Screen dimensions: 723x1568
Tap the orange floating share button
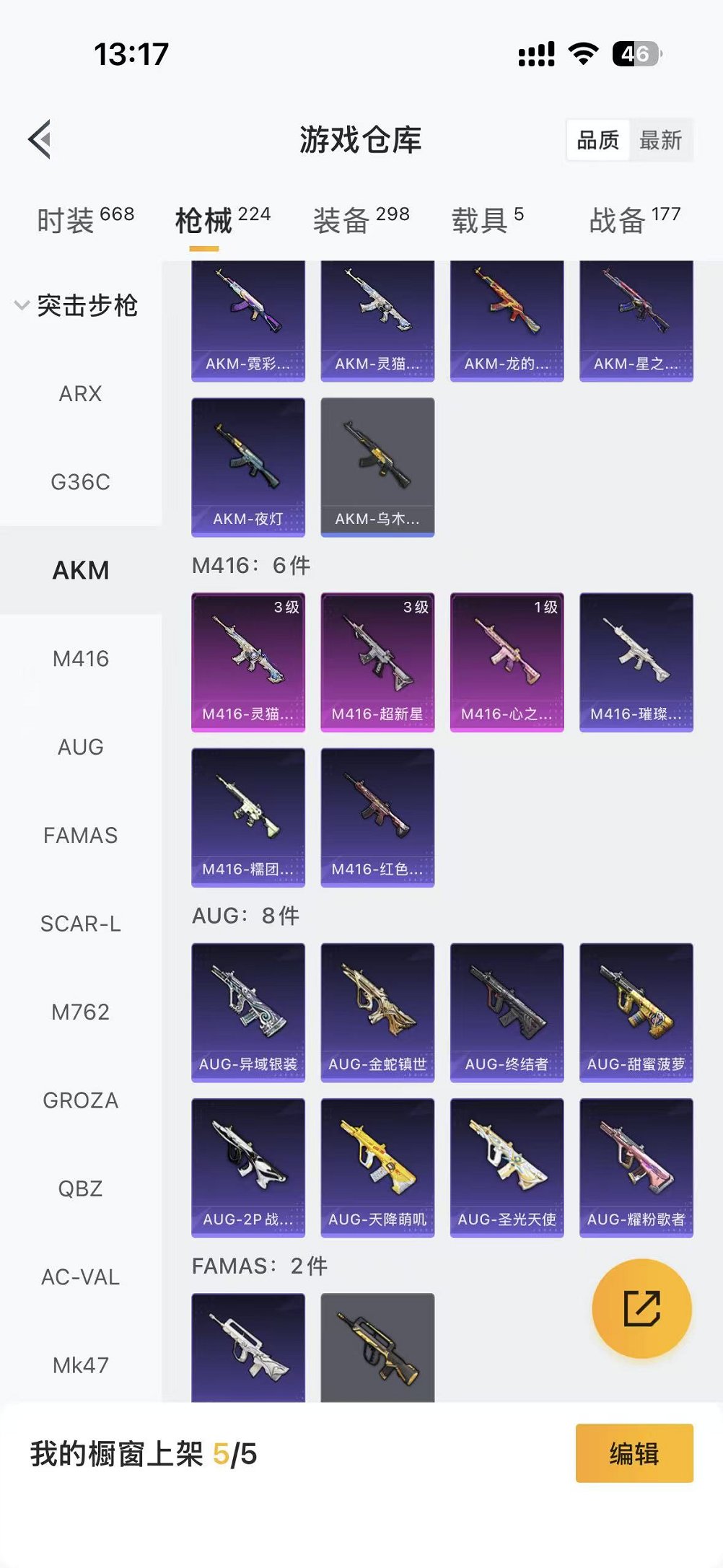click(641, 1308)
